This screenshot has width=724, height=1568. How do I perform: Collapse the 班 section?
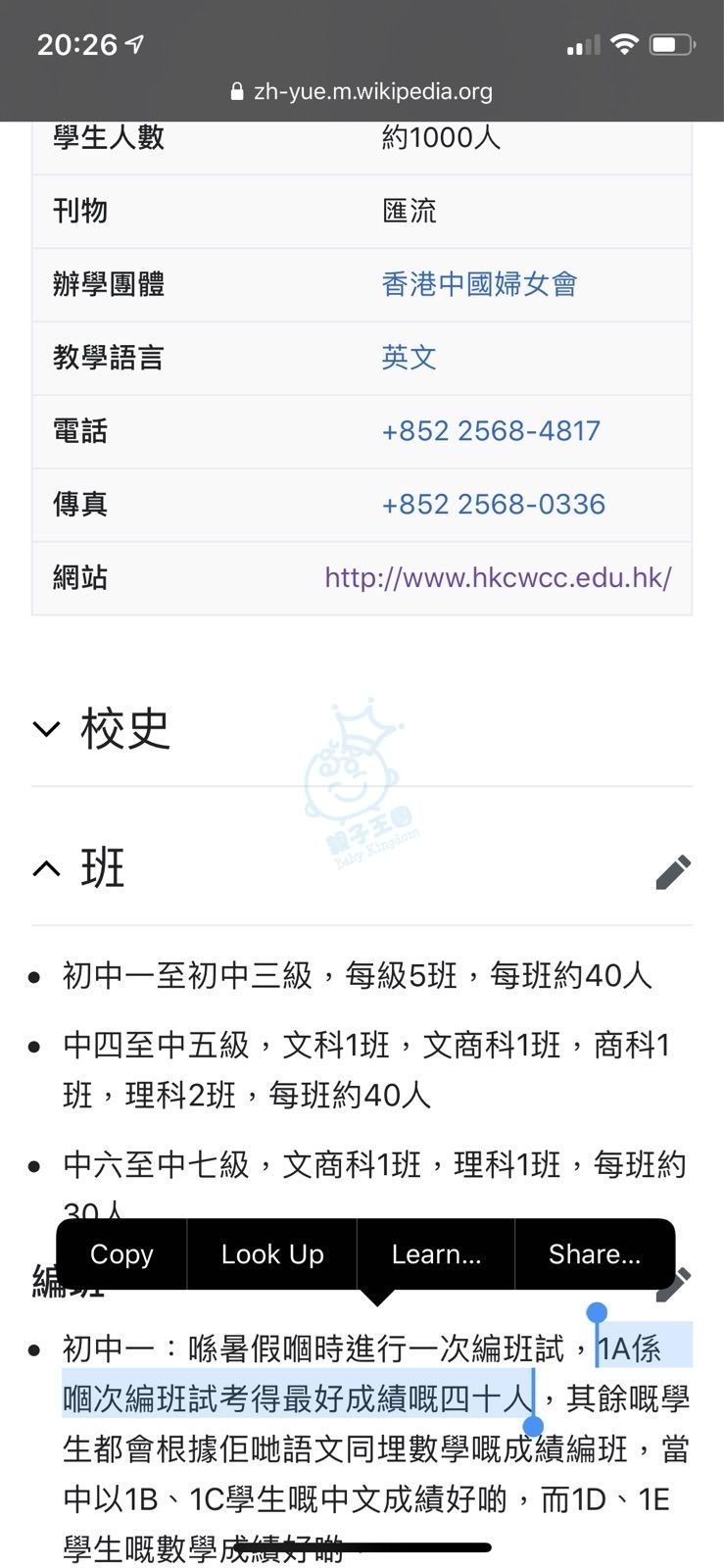coord(78,868)
